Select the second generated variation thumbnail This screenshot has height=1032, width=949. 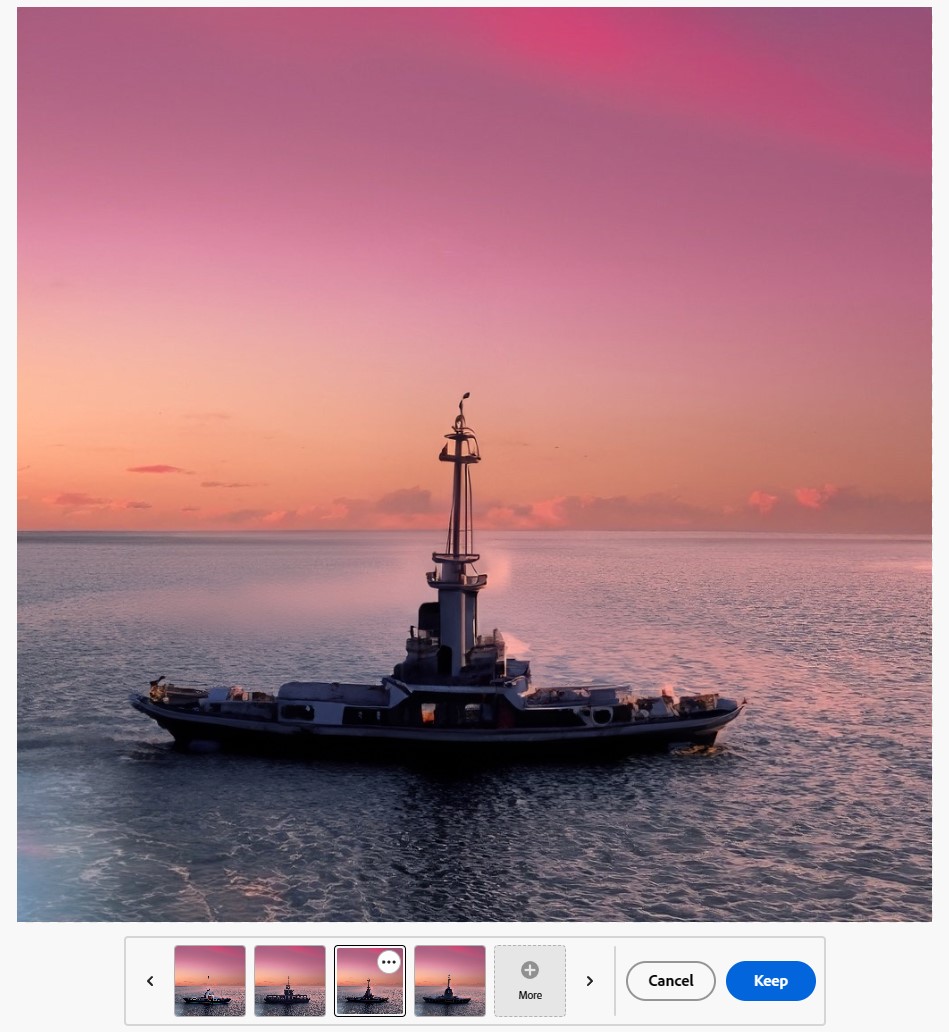point(290,981)
